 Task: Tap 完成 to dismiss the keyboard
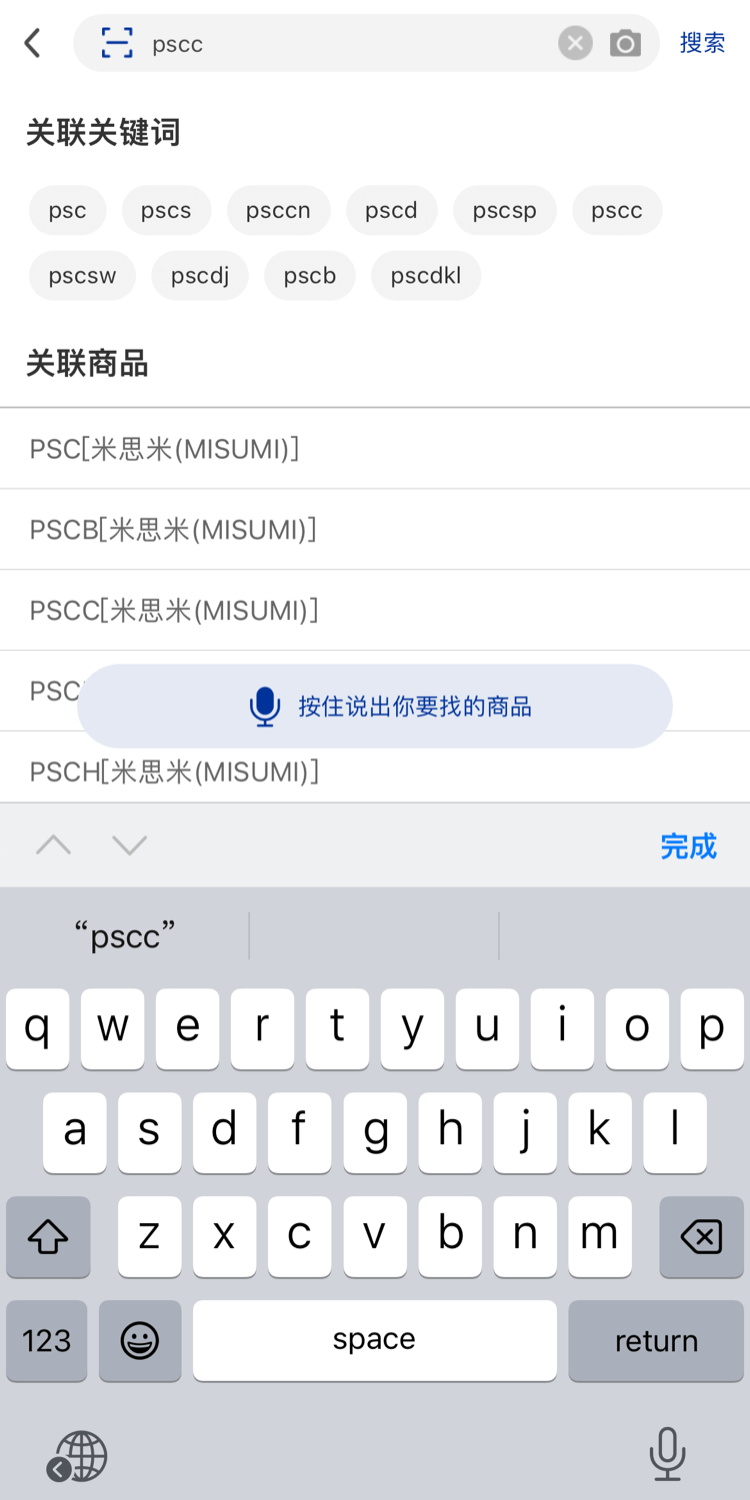pyautogui.click(x=688, y=846)
